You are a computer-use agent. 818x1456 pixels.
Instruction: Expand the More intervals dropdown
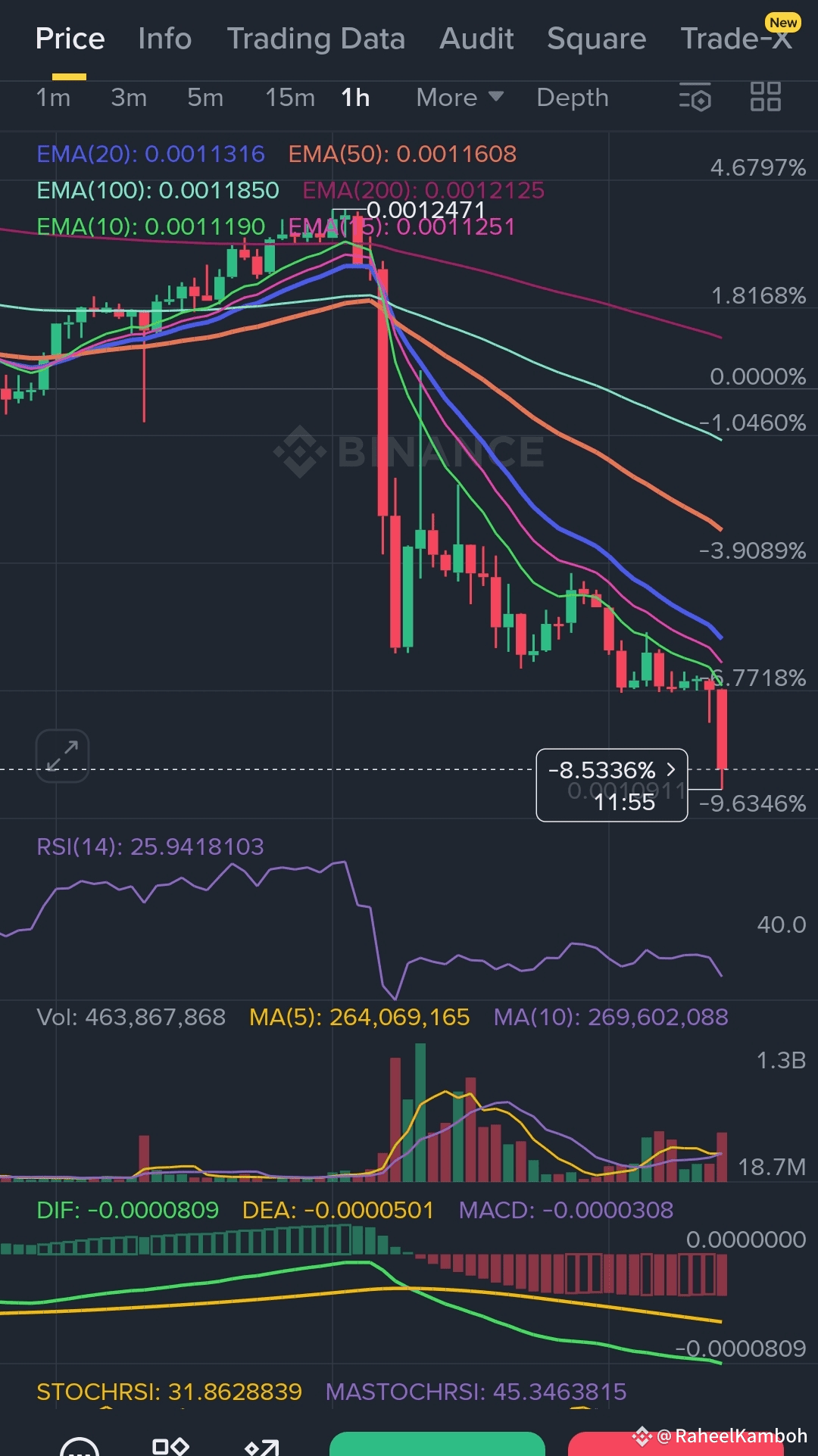pyautogui.click(x=460, y=98)
